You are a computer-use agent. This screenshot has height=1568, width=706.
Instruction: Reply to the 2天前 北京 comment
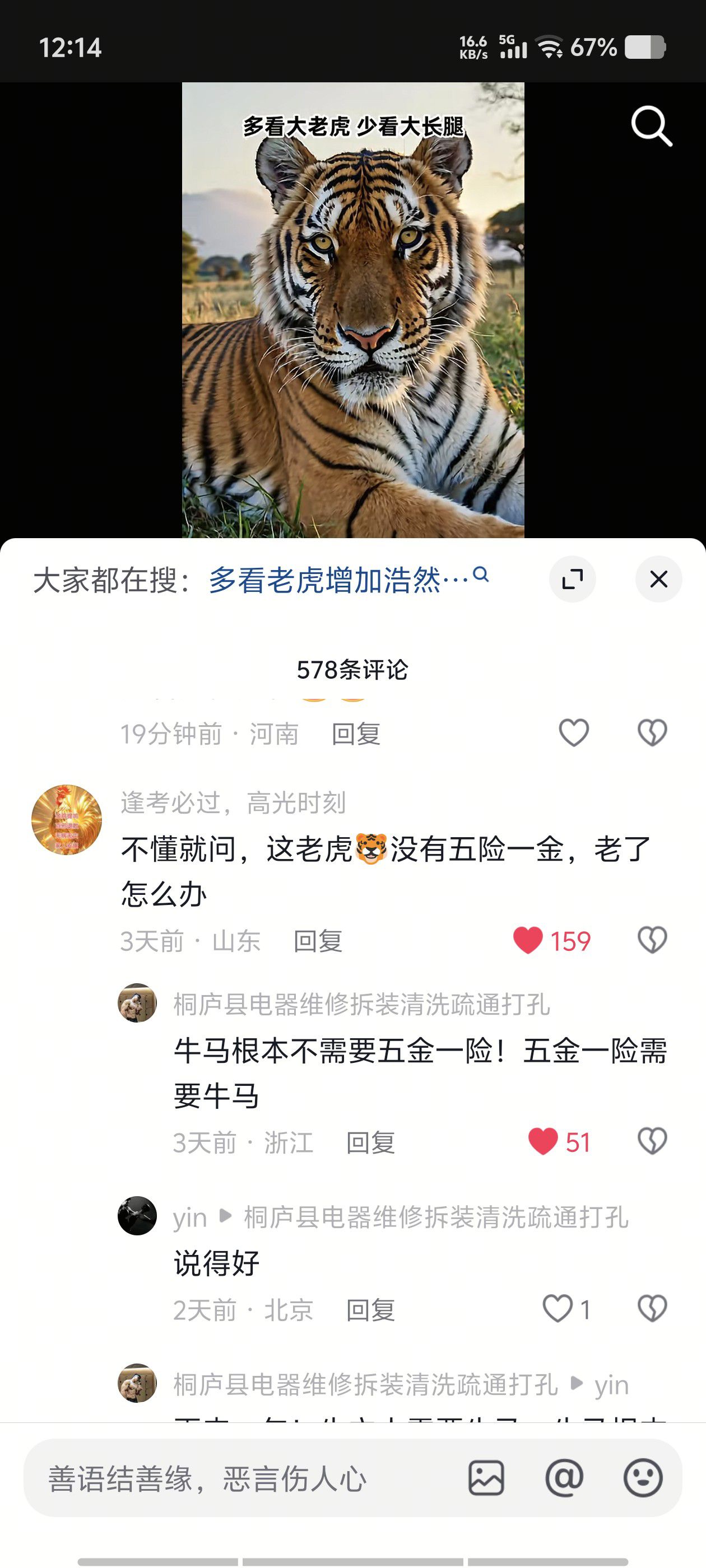(x=370, y=1310)
